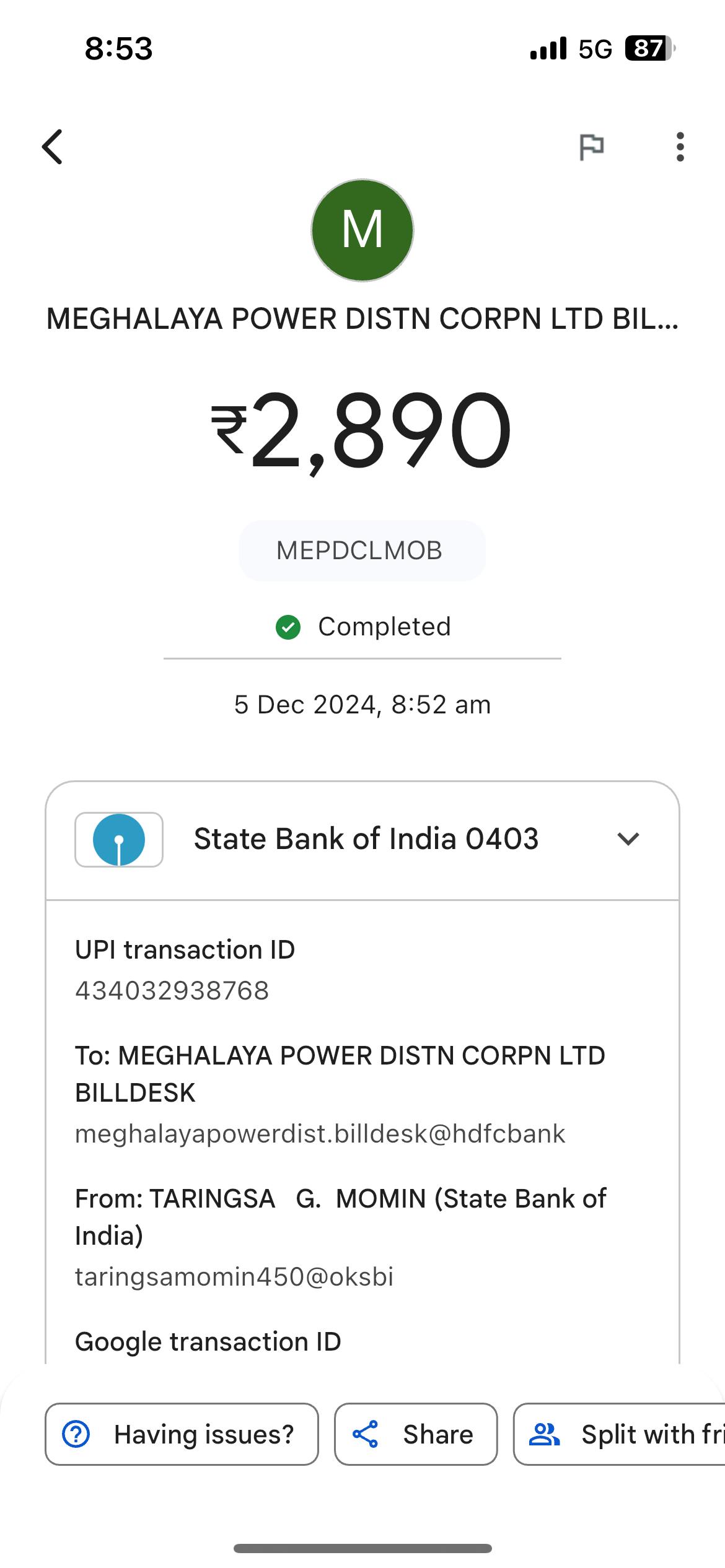Open the Meghalaya Power payee avatar
The height and width of the screenshot is (1568, 725).
362,230
